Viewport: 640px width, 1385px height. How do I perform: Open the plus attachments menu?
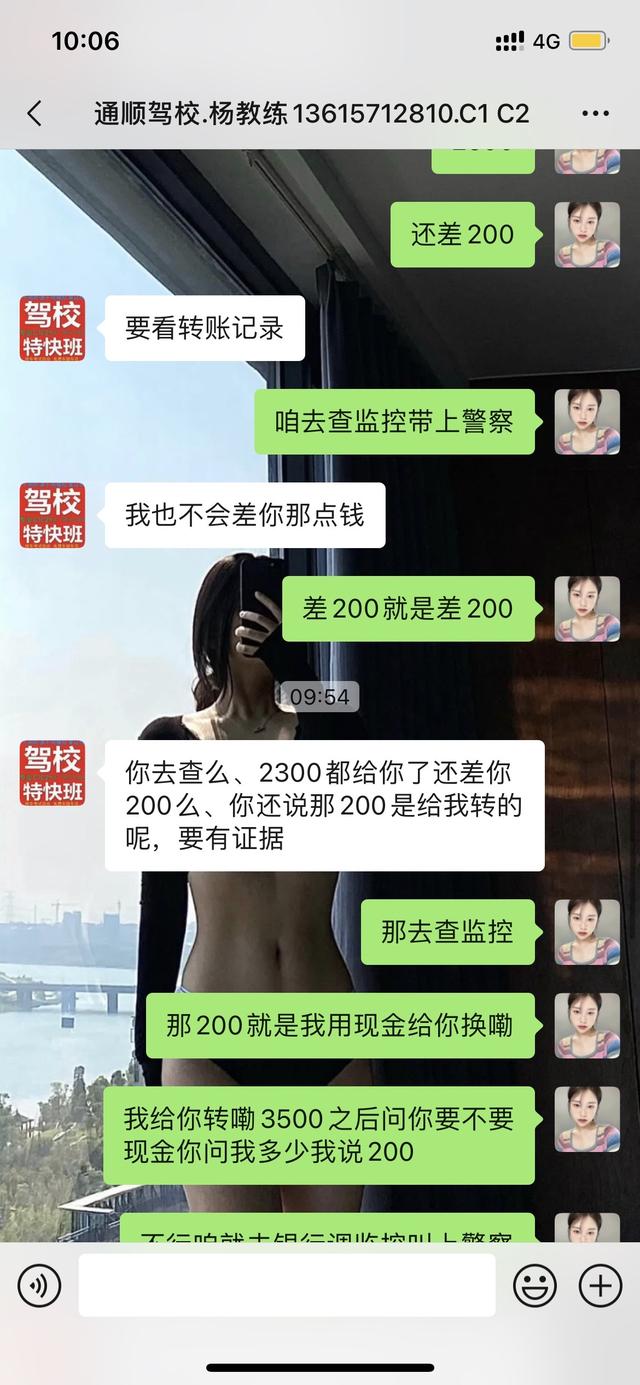pos(600,1285)
